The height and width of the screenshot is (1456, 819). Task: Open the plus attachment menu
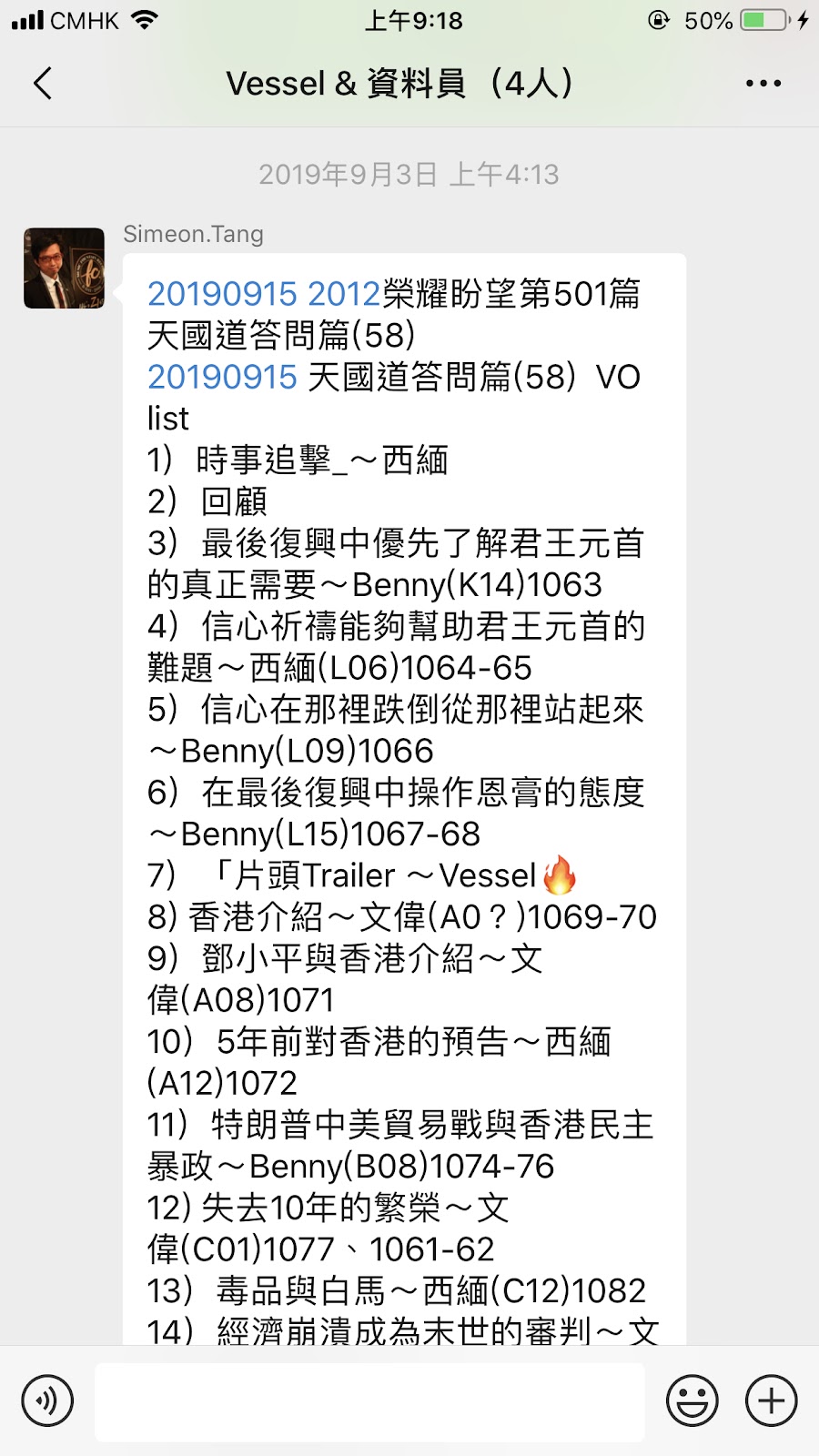click(771, 1400)
